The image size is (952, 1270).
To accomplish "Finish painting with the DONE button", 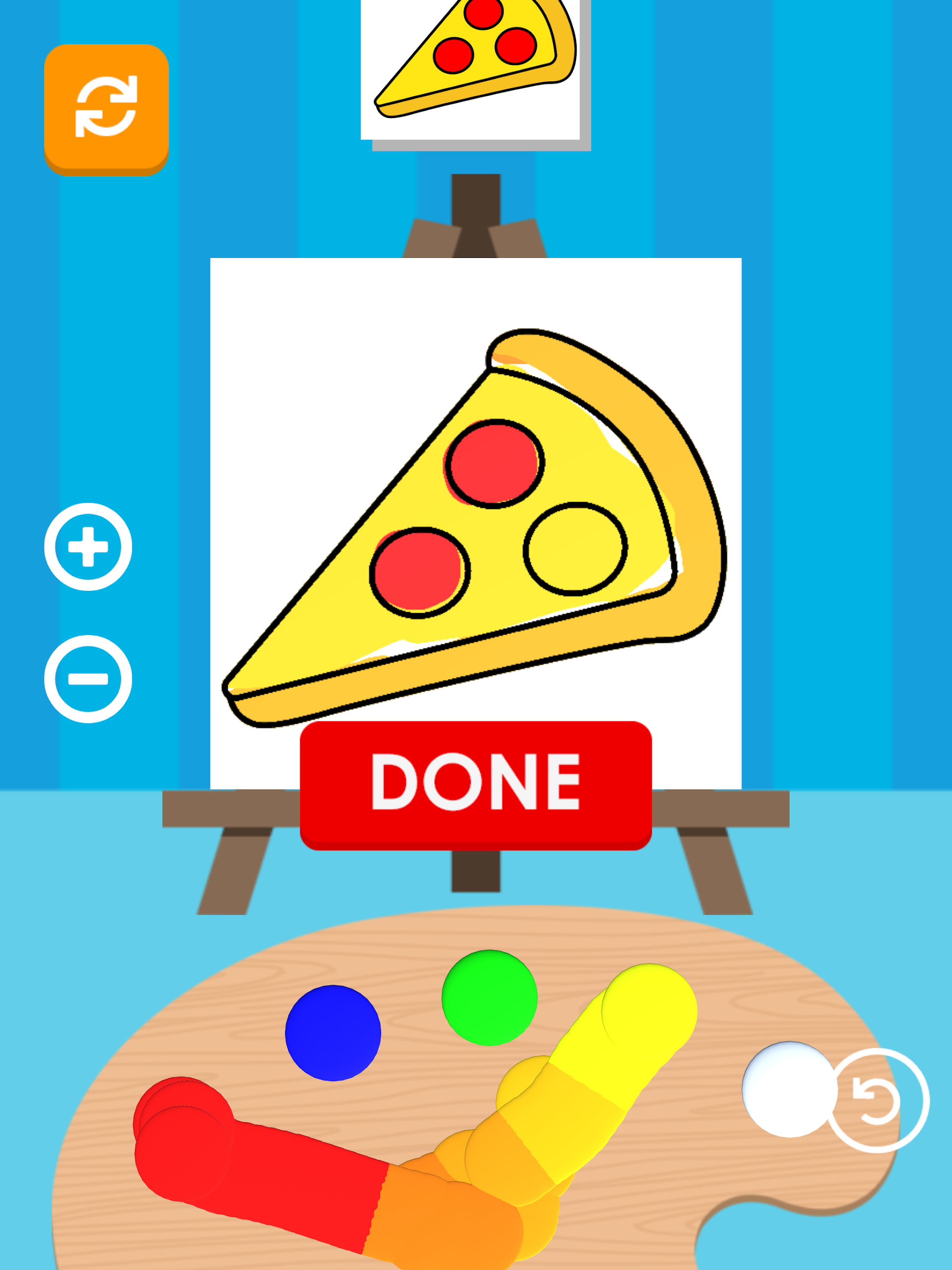I will coord(475,784).
